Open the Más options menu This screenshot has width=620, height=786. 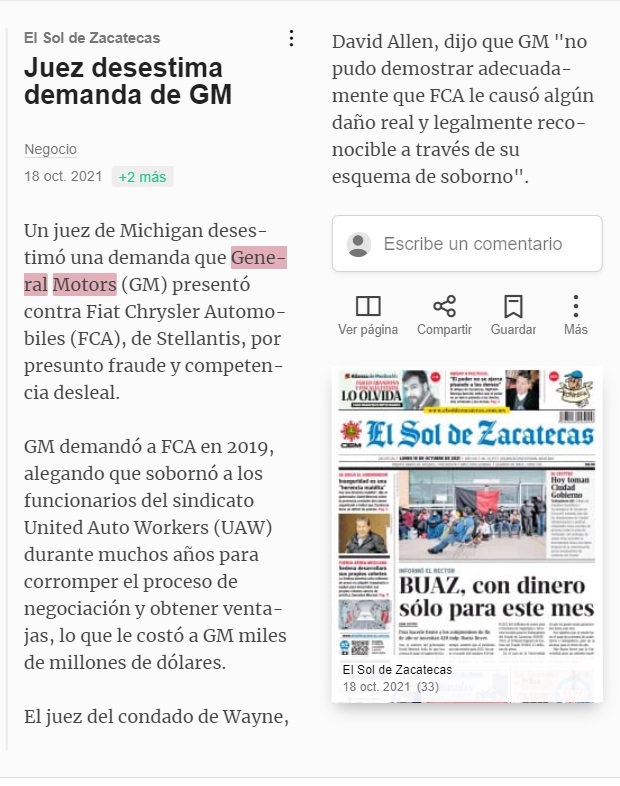(x=575, y=315)
